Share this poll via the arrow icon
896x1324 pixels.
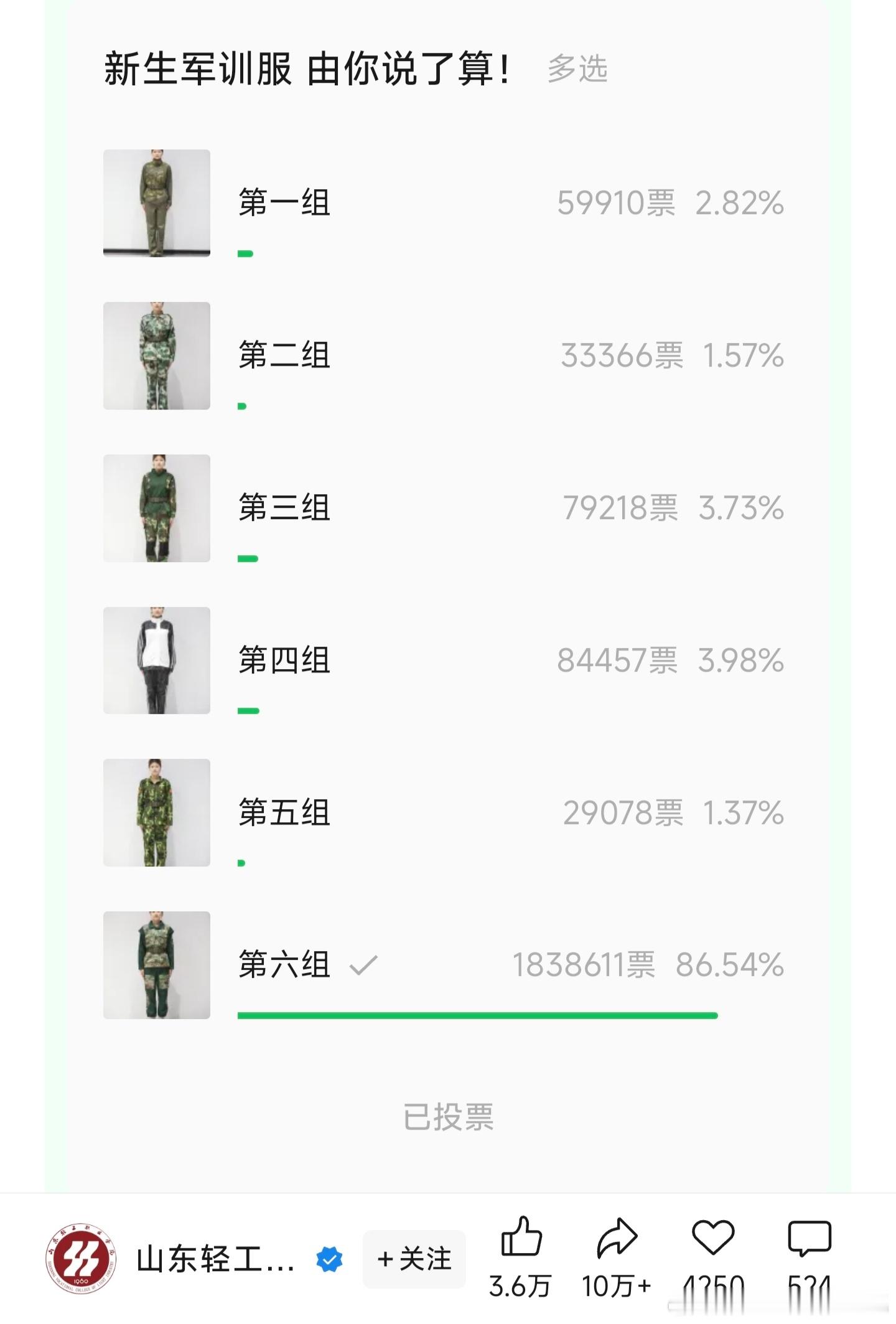click(617, 1237)
